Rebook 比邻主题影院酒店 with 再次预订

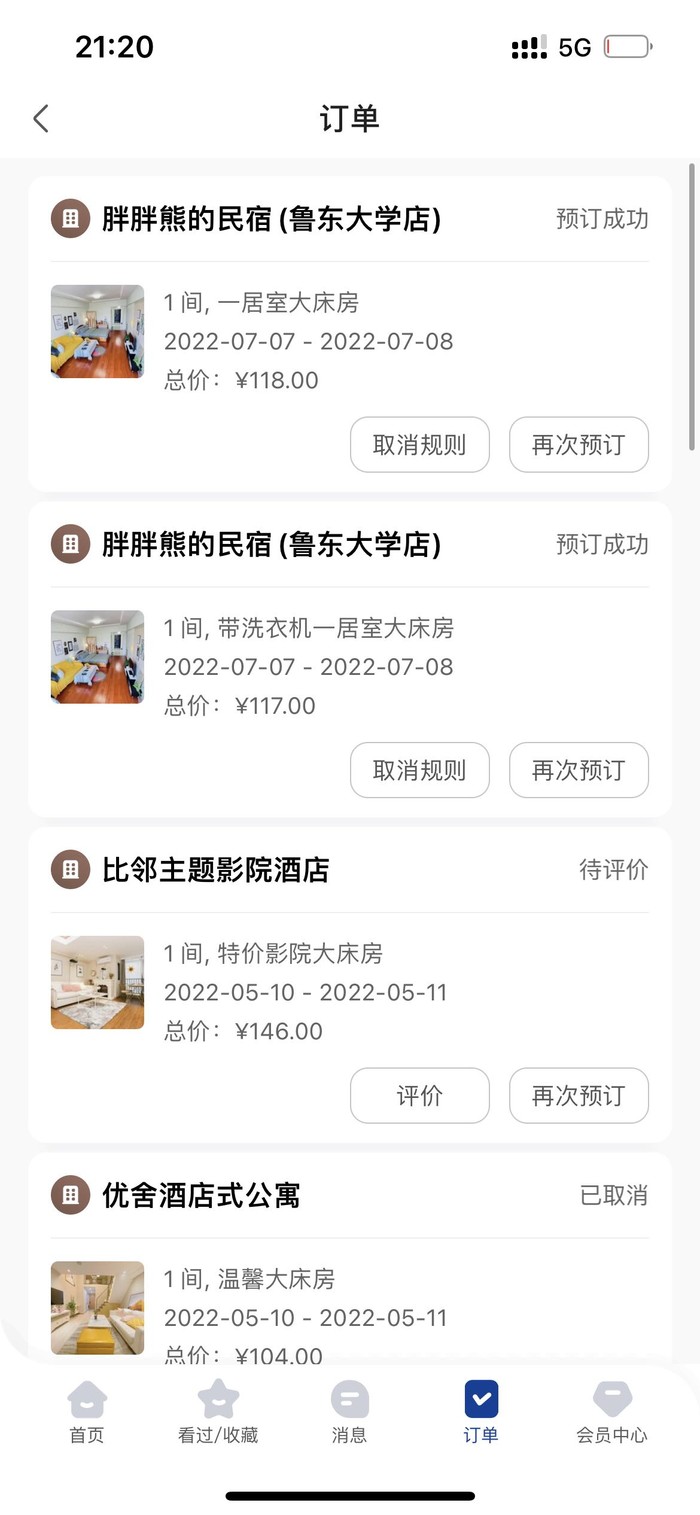click(x=578, y=1096)
